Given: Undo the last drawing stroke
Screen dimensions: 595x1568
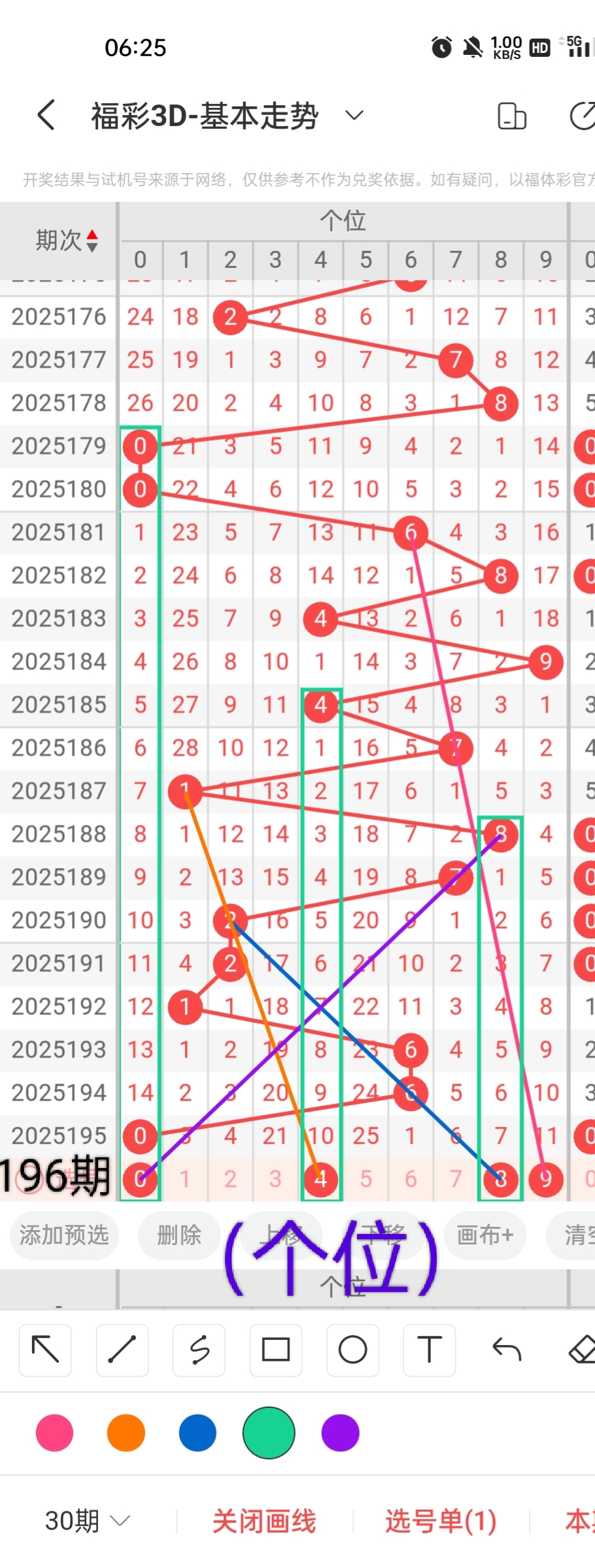Looking at the screenshot, I should tap(506, 1350).
